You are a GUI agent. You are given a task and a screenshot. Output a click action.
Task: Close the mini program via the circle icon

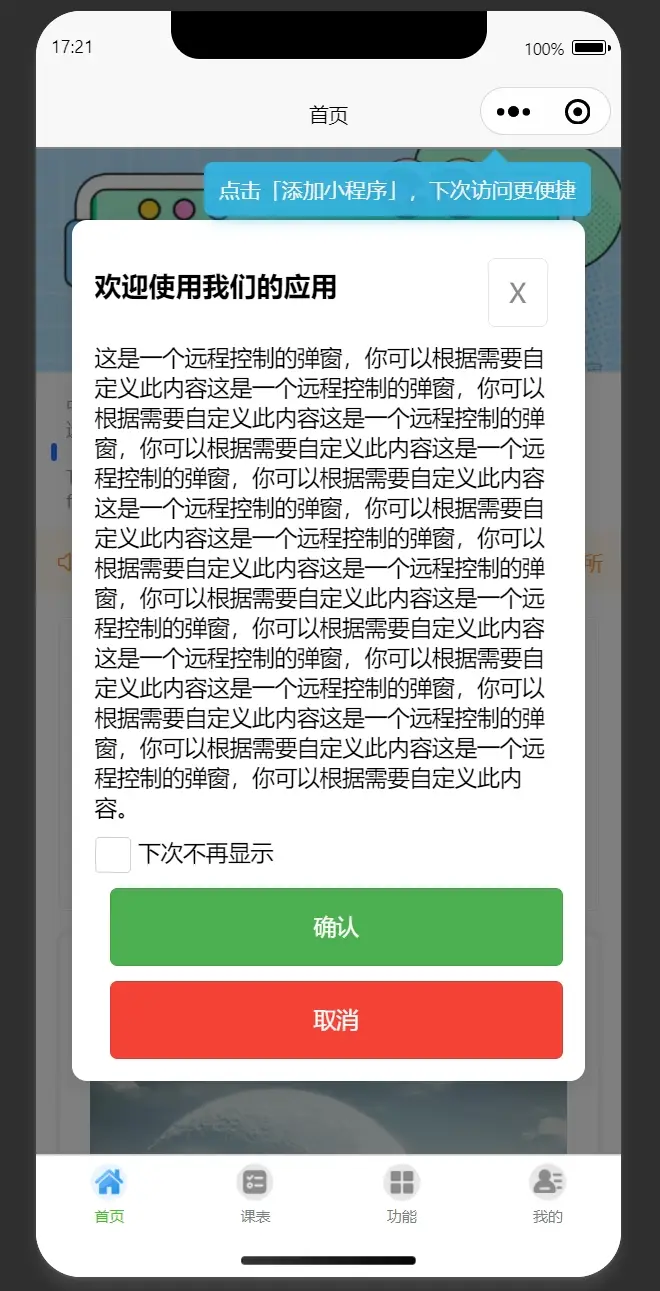pos(577,112)
